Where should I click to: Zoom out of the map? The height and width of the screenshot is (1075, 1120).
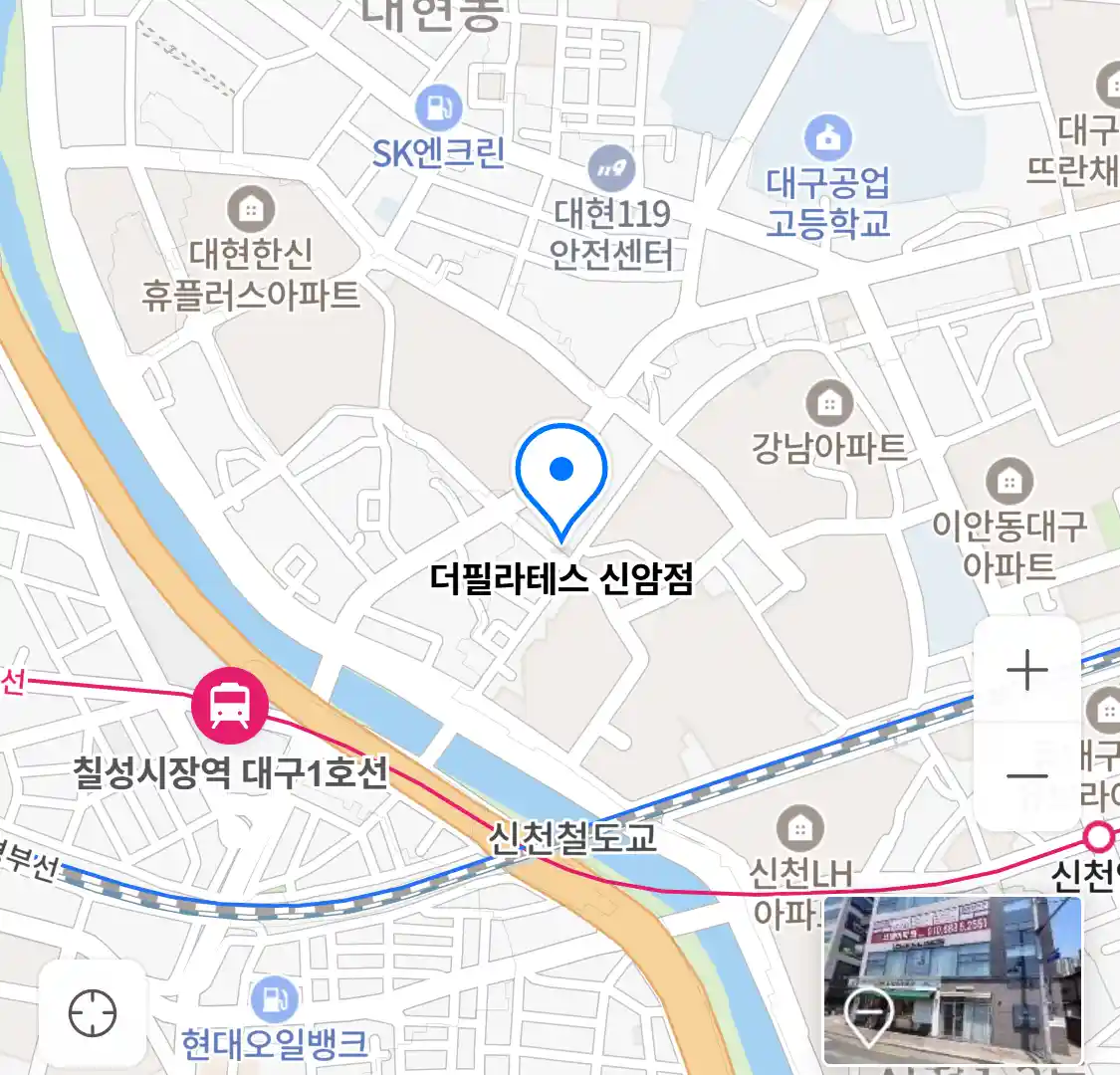coord(1027,775)
